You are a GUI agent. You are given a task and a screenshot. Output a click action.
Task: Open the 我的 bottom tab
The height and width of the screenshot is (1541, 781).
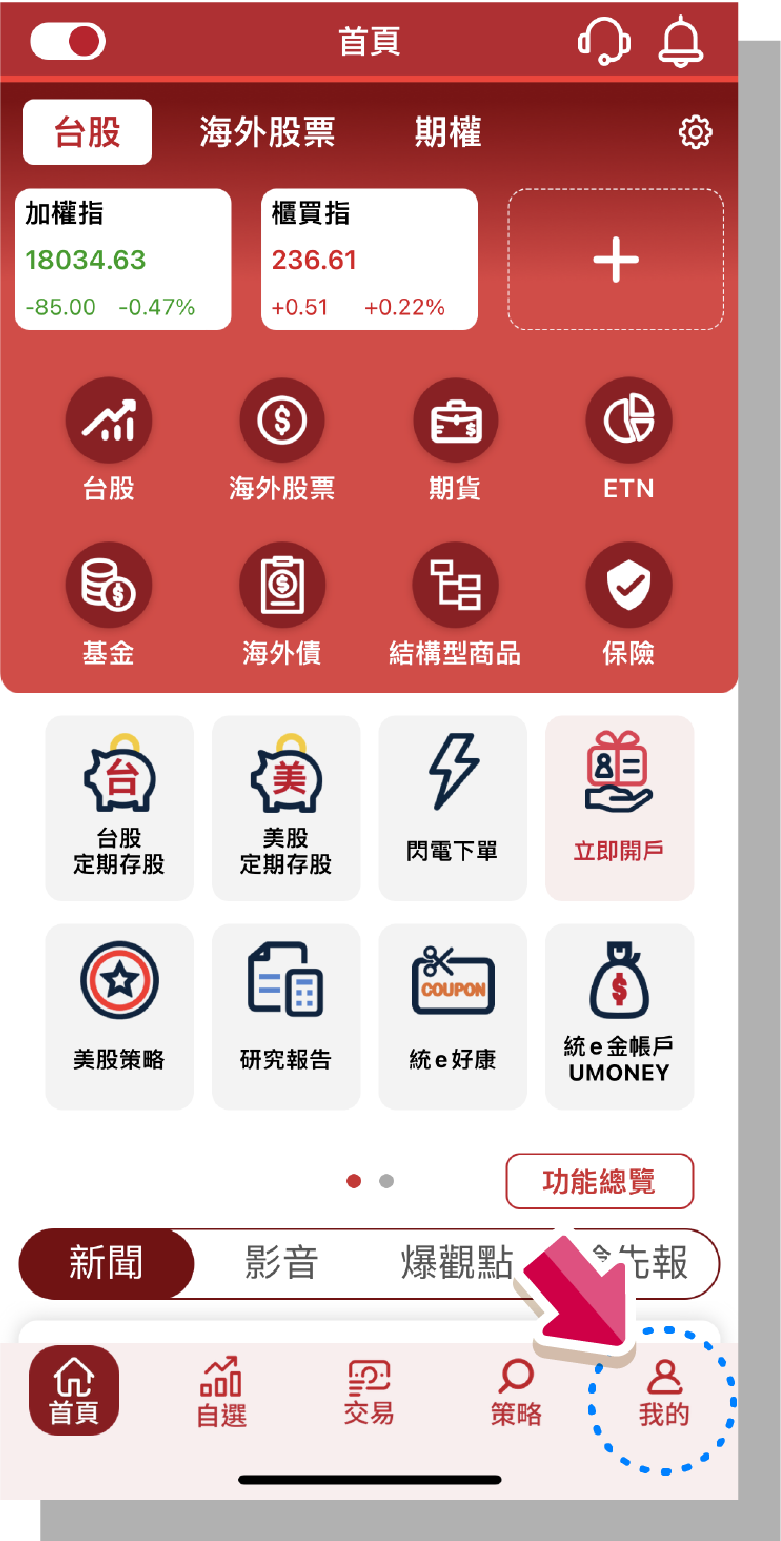click(663, 1392)
